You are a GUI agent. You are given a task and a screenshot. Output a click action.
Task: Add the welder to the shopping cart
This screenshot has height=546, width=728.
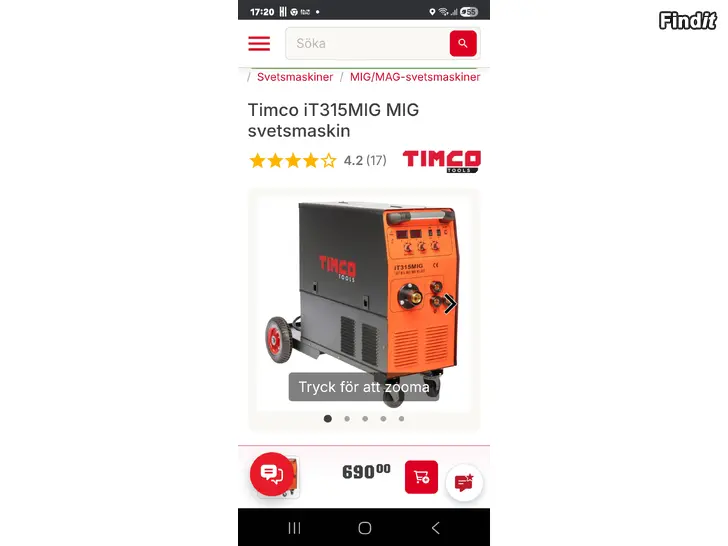[x=421, y=477]
